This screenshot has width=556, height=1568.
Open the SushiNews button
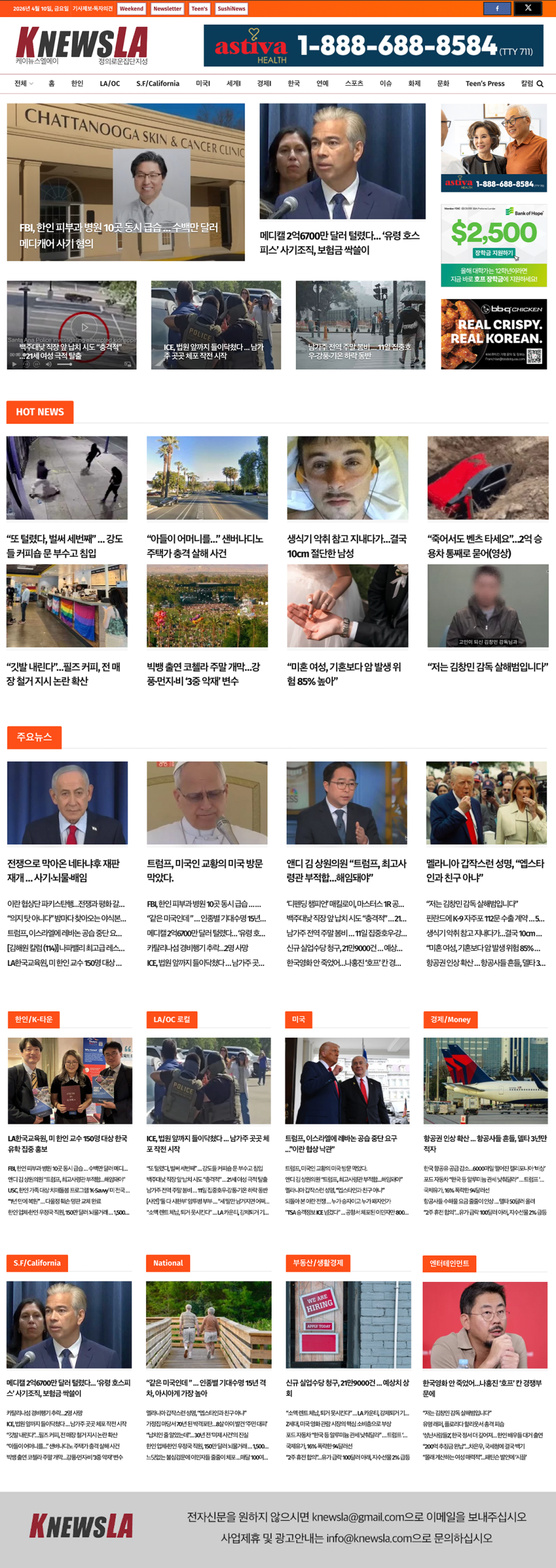[x=231, y=9]
